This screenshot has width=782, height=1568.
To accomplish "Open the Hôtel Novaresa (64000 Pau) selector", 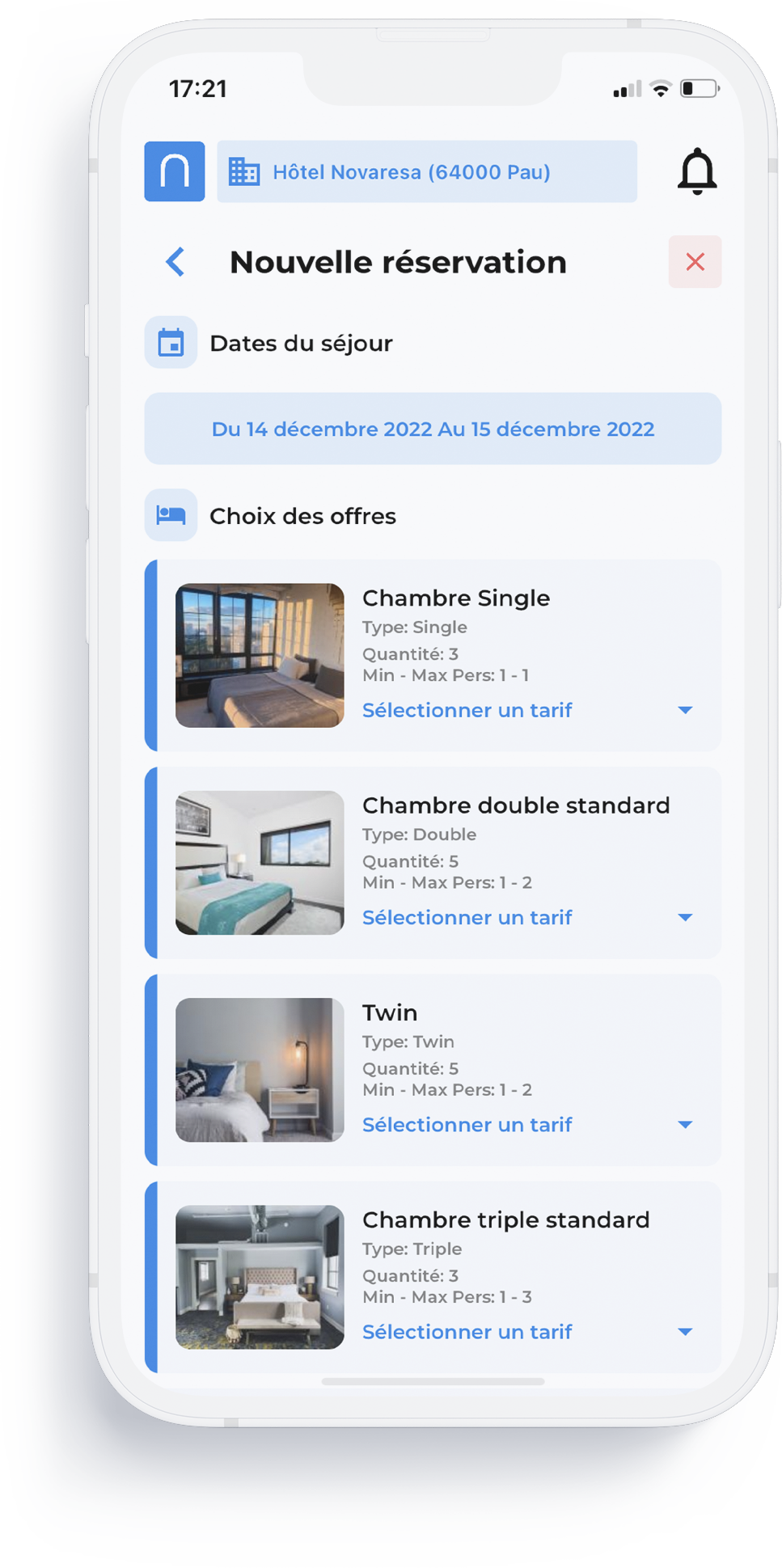I will tap(426, 171).
